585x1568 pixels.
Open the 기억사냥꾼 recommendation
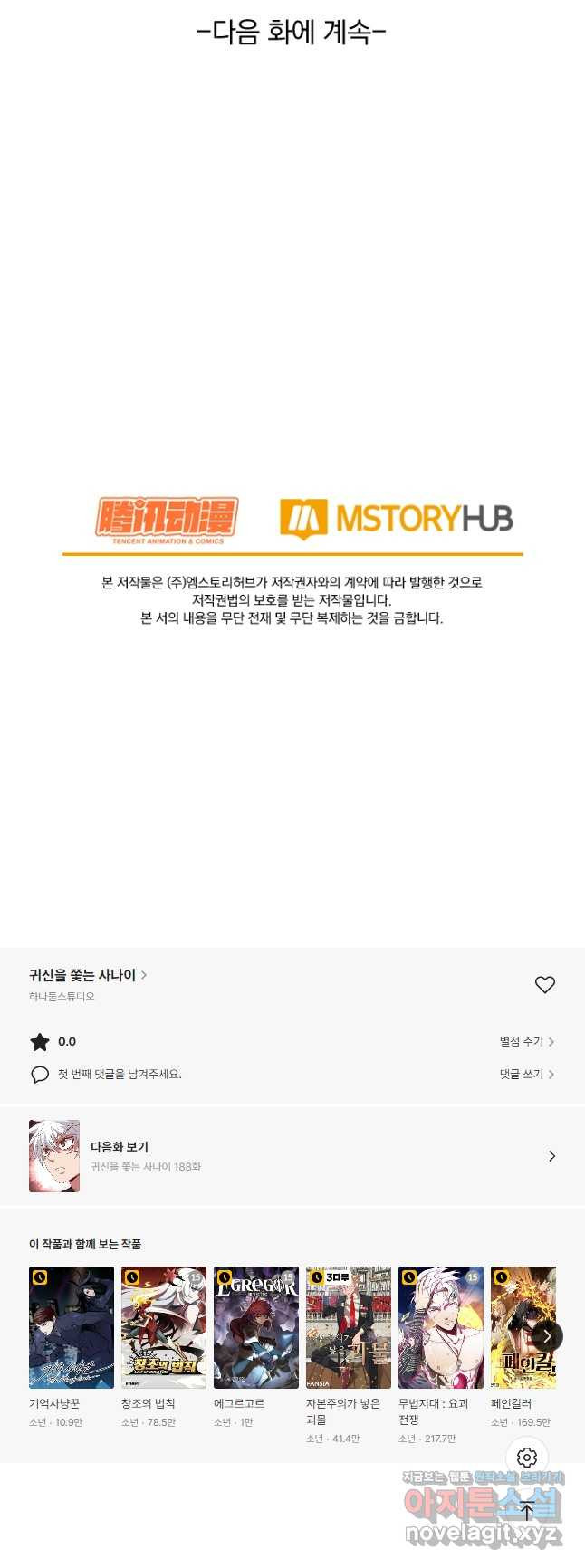click(x=72, y=1327)
